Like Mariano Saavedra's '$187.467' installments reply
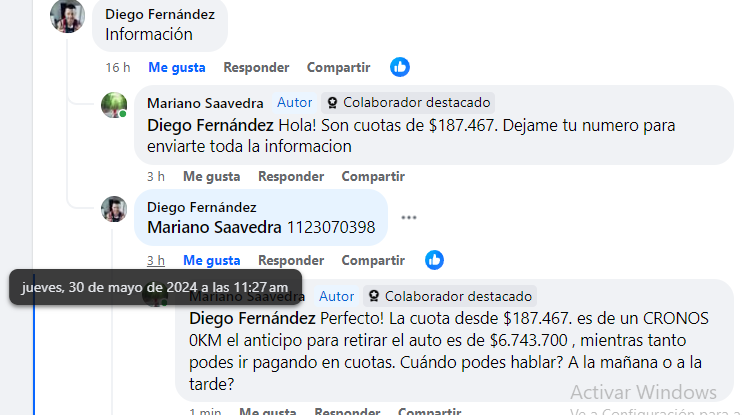 click(x=211, y=177)
